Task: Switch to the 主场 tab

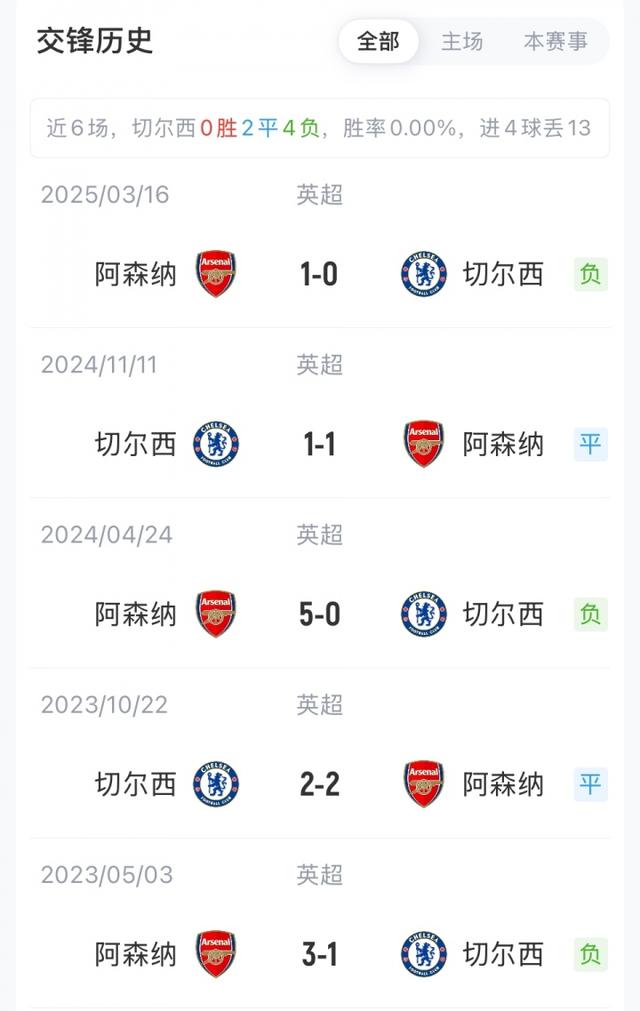Action: (462, 42)
